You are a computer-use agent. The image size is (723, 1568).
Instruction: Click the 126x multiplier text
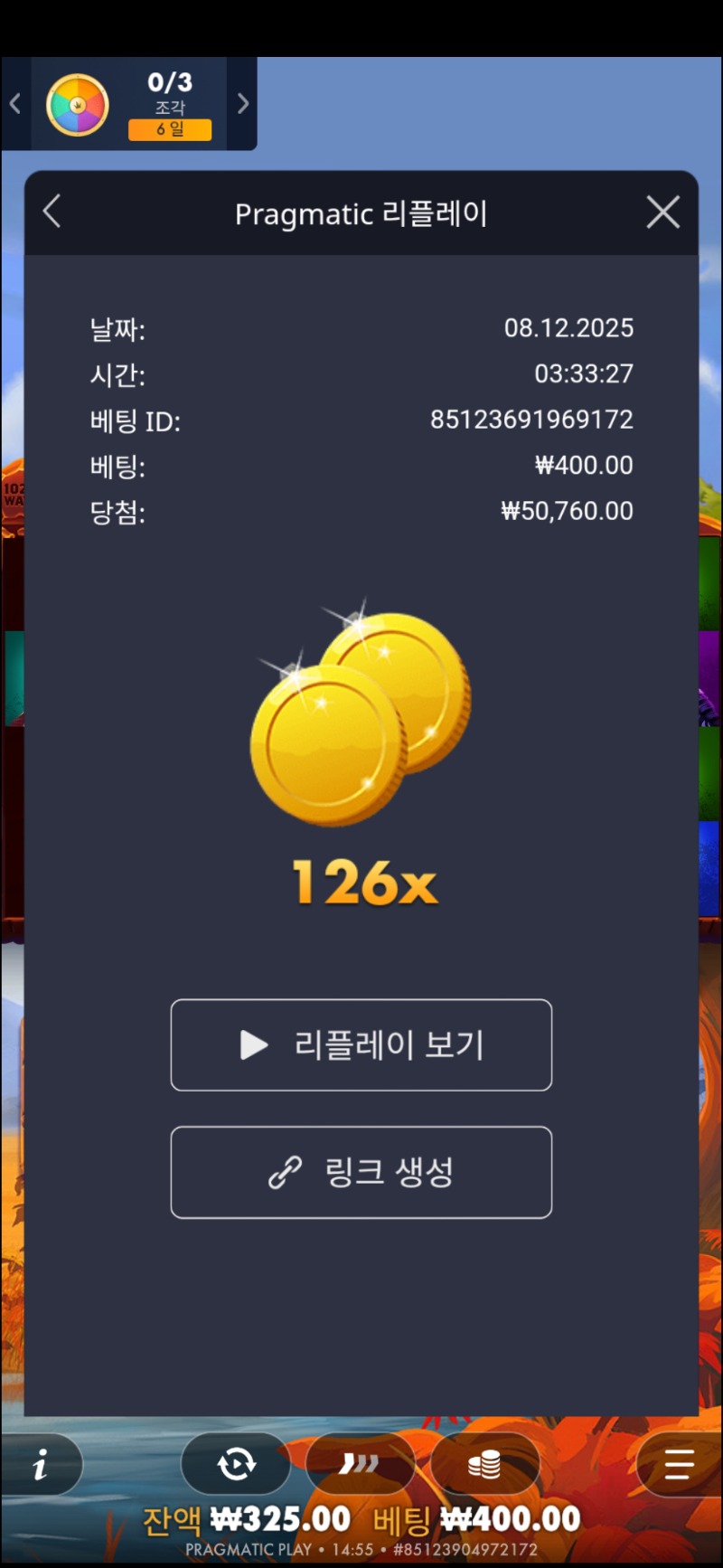361,883
